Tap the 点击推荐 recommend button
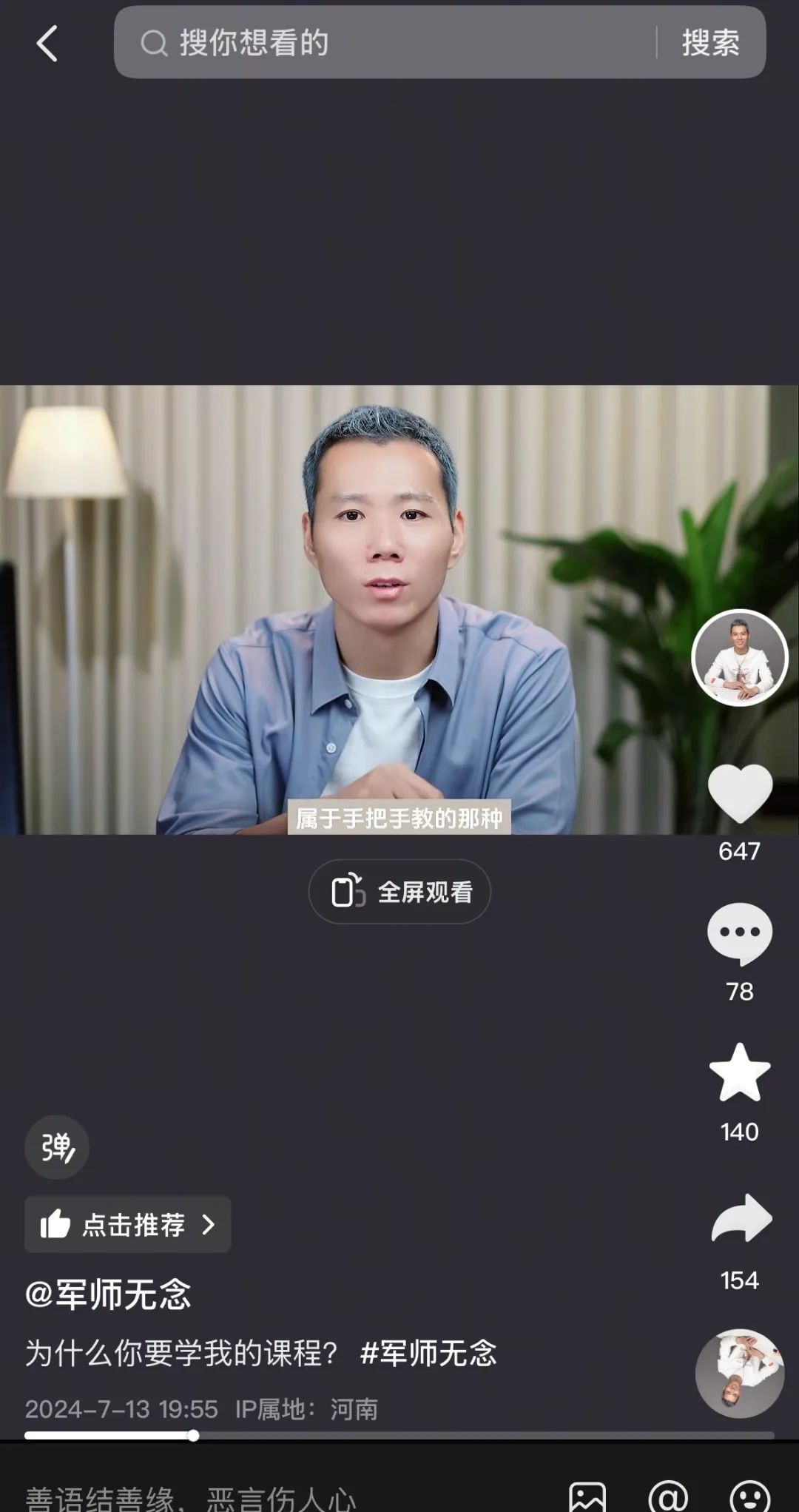 point(128,1225)
